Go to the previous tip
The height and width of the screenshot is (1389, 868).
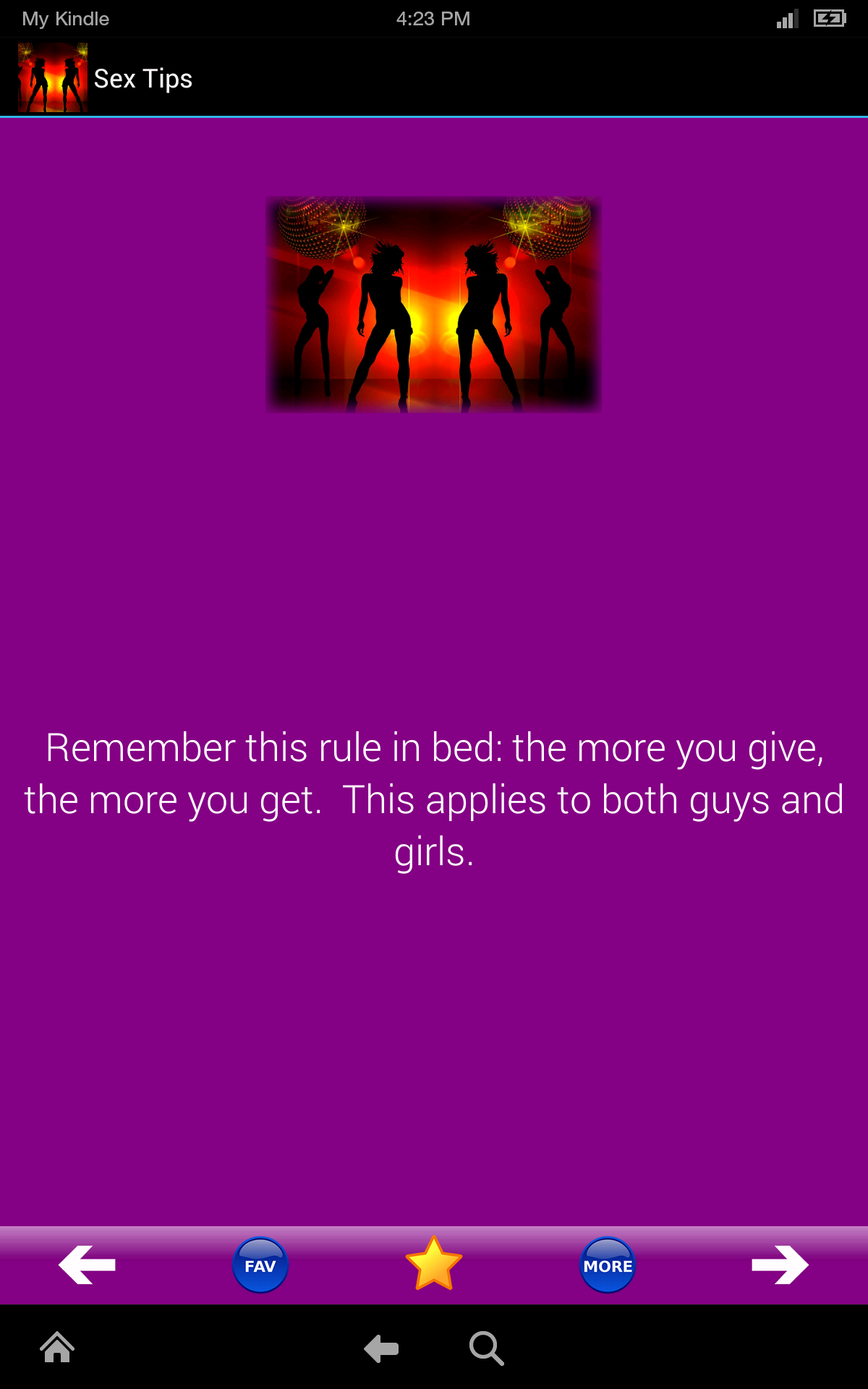(87, 1265)
